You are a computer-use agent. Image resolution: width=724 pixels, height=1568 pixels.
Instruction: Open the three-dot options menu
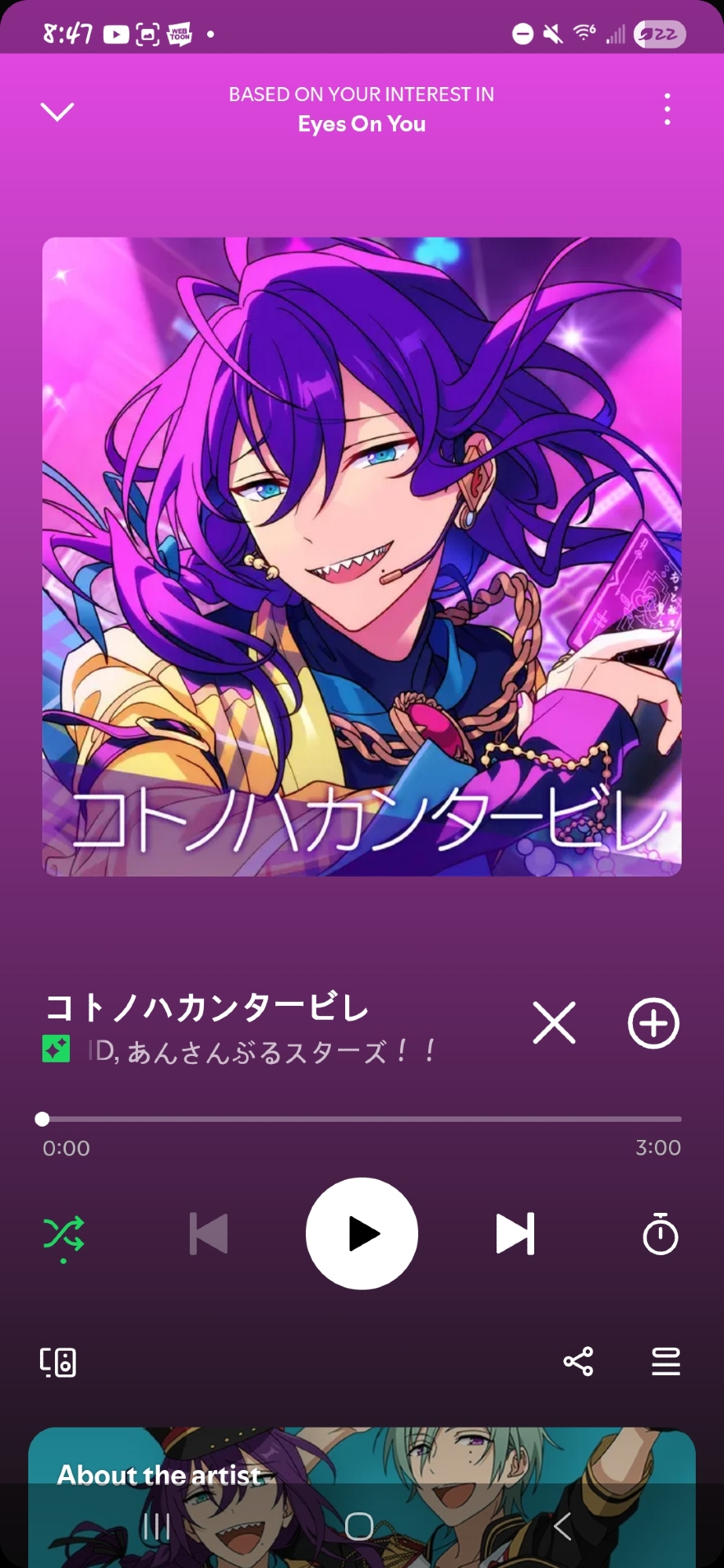pos(667,109)
